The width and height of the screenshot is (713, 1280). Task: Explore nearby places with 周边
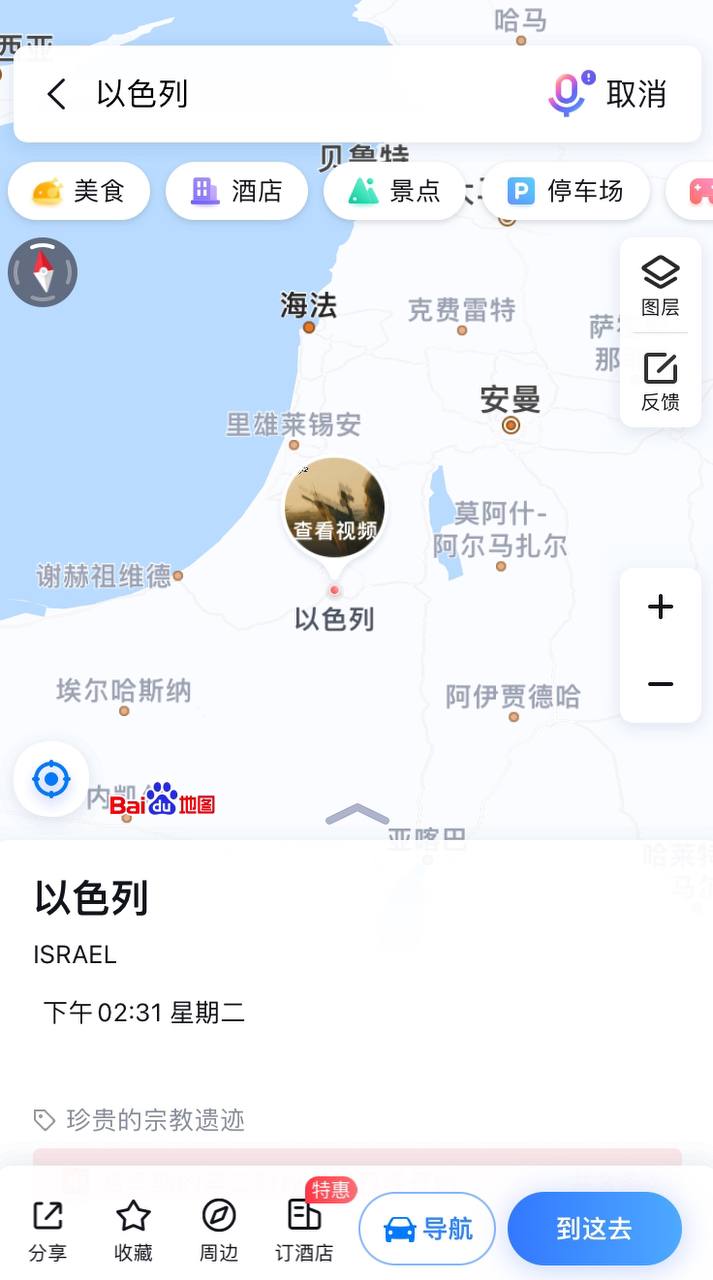(218, 1231)
